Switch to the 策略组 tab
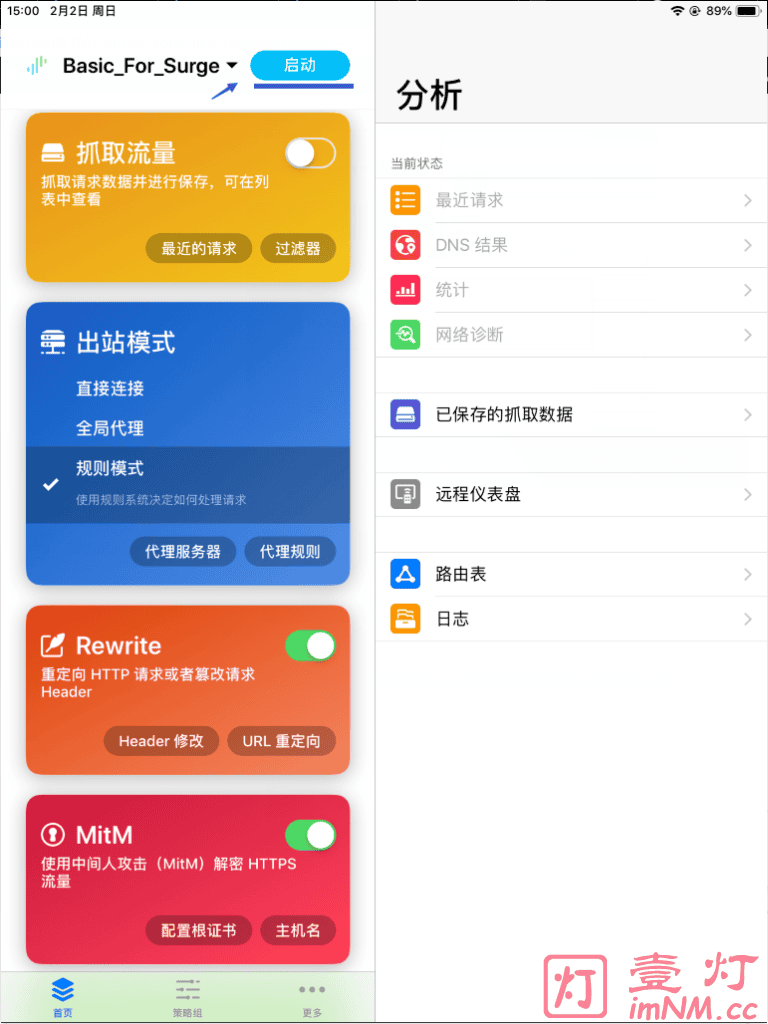 [187, 998]
